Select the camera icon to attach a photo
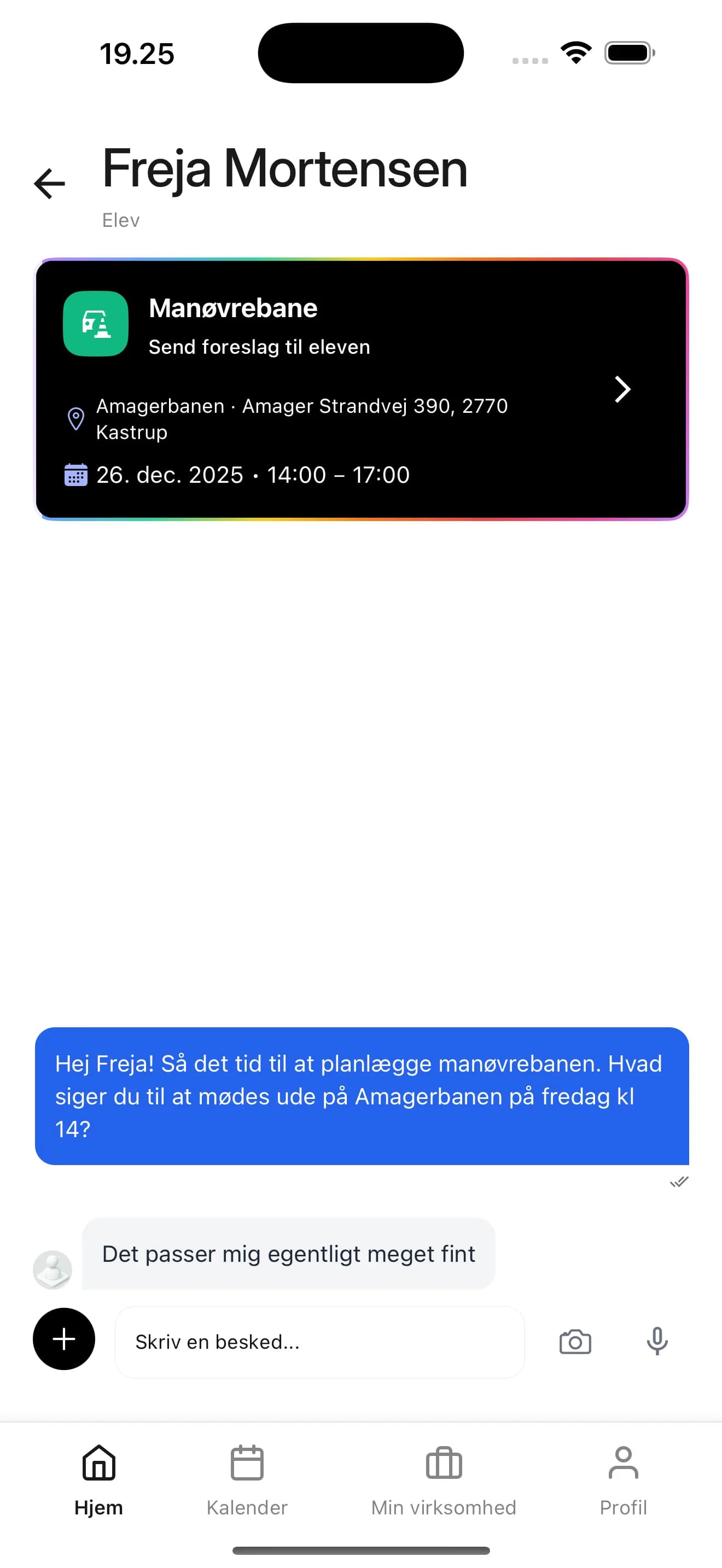Screen dimensions: 722x1568 pos(575,1341)
